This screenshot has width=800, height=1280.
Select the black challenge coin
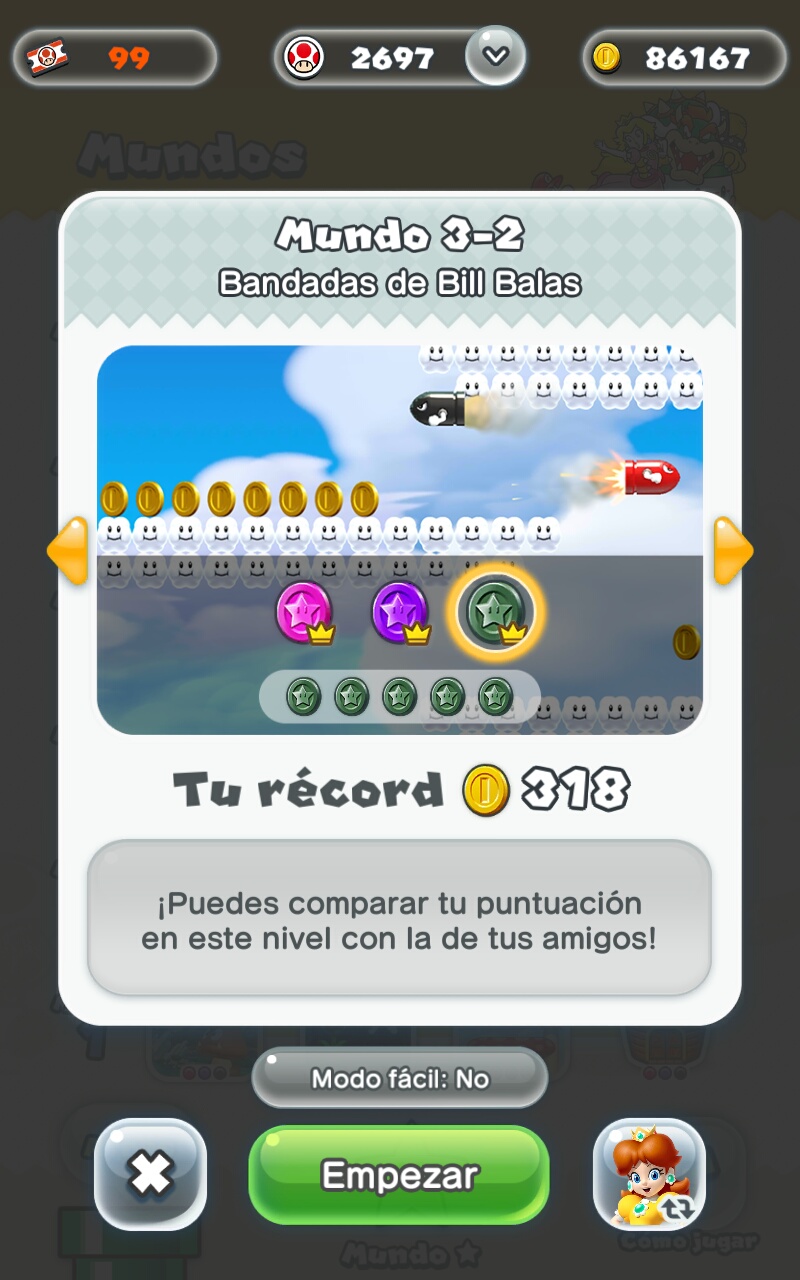pos(495,612)
